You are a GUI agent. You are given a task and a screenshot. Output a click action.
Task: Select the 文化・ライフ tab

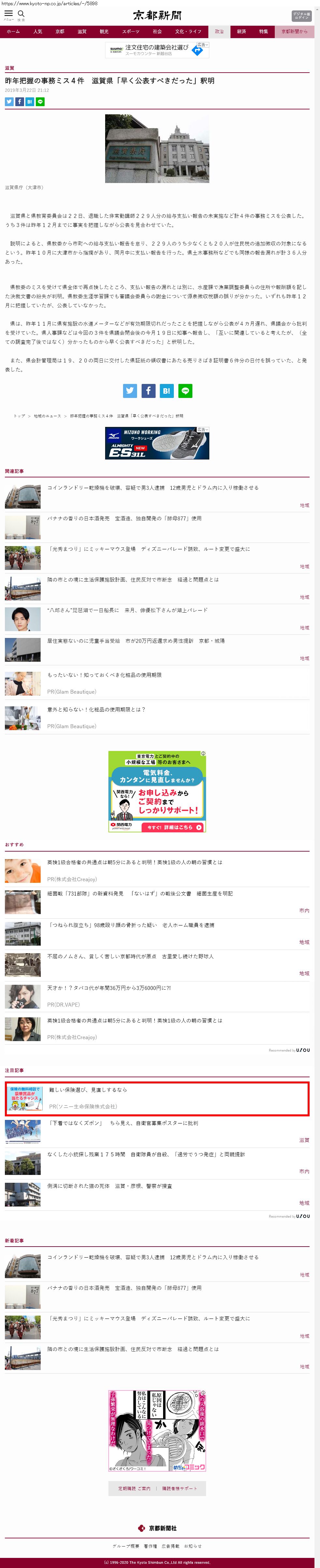click(x=188, y=32)
